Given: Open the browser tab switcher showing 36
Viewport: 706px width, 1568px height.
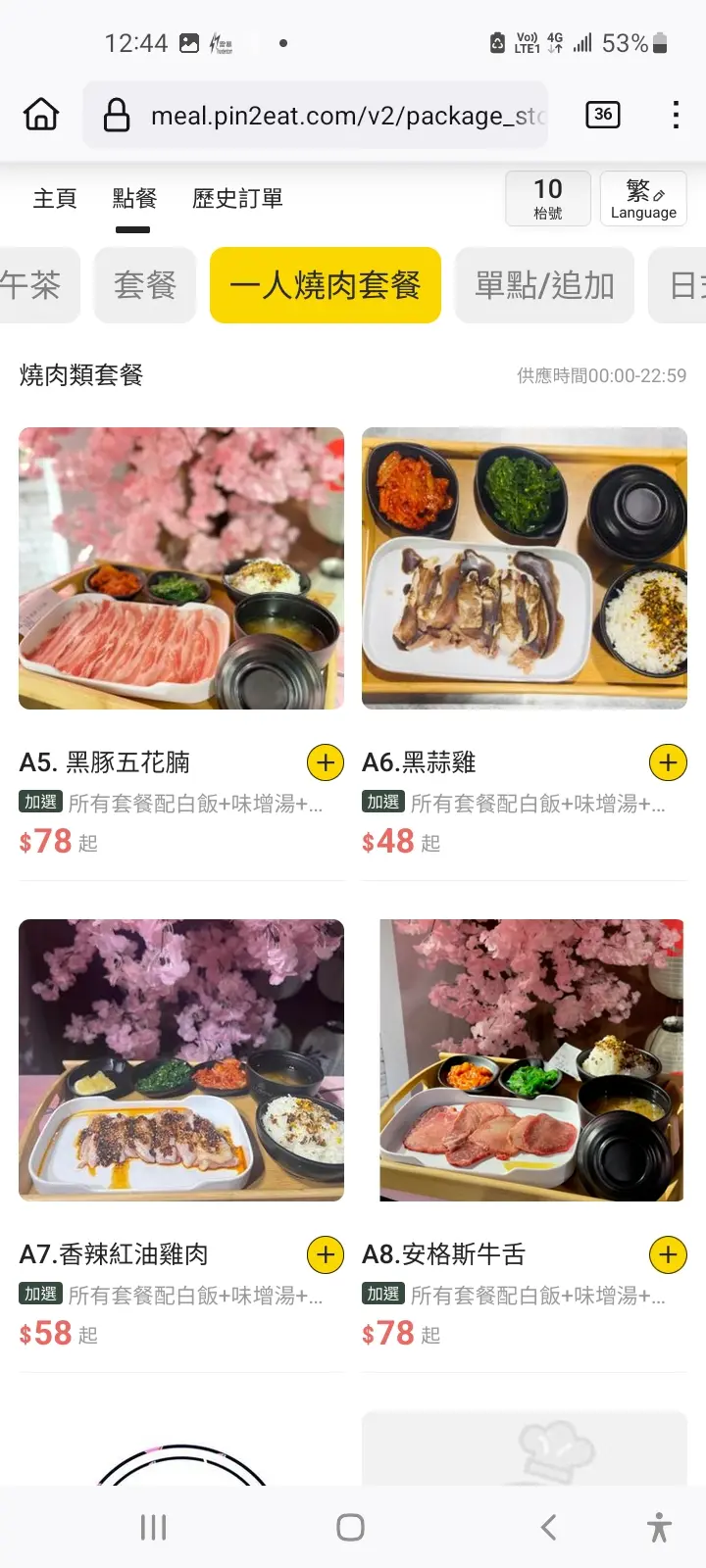Looking at the screenshot, I should pos(603,115).
